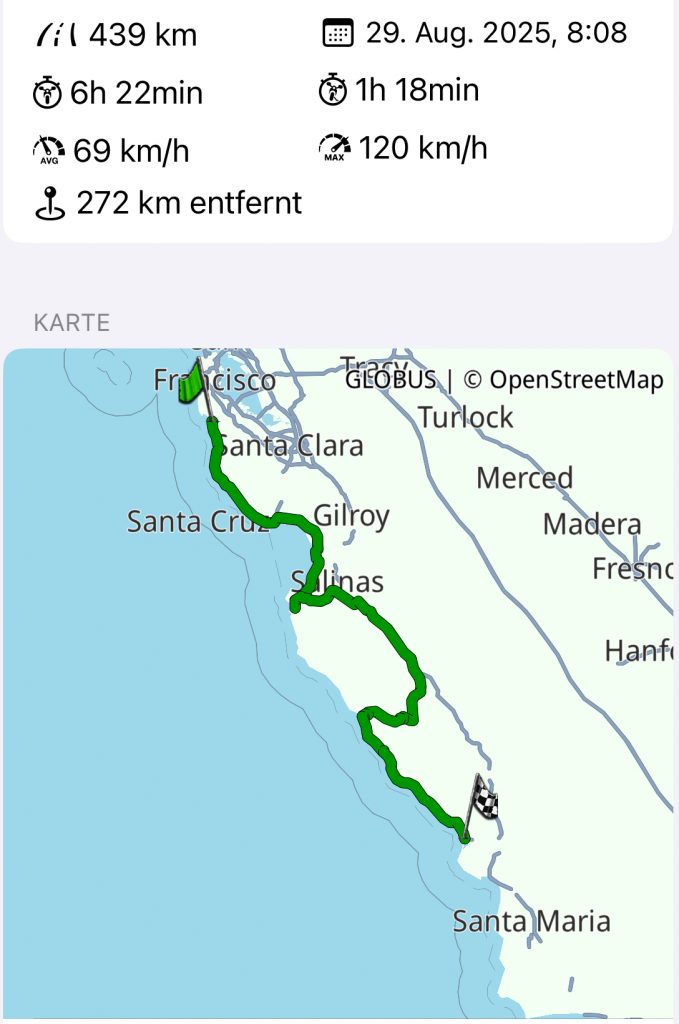Select the green start flag marker
Viewport: 679px width, 1024px height.
[191, 386]
